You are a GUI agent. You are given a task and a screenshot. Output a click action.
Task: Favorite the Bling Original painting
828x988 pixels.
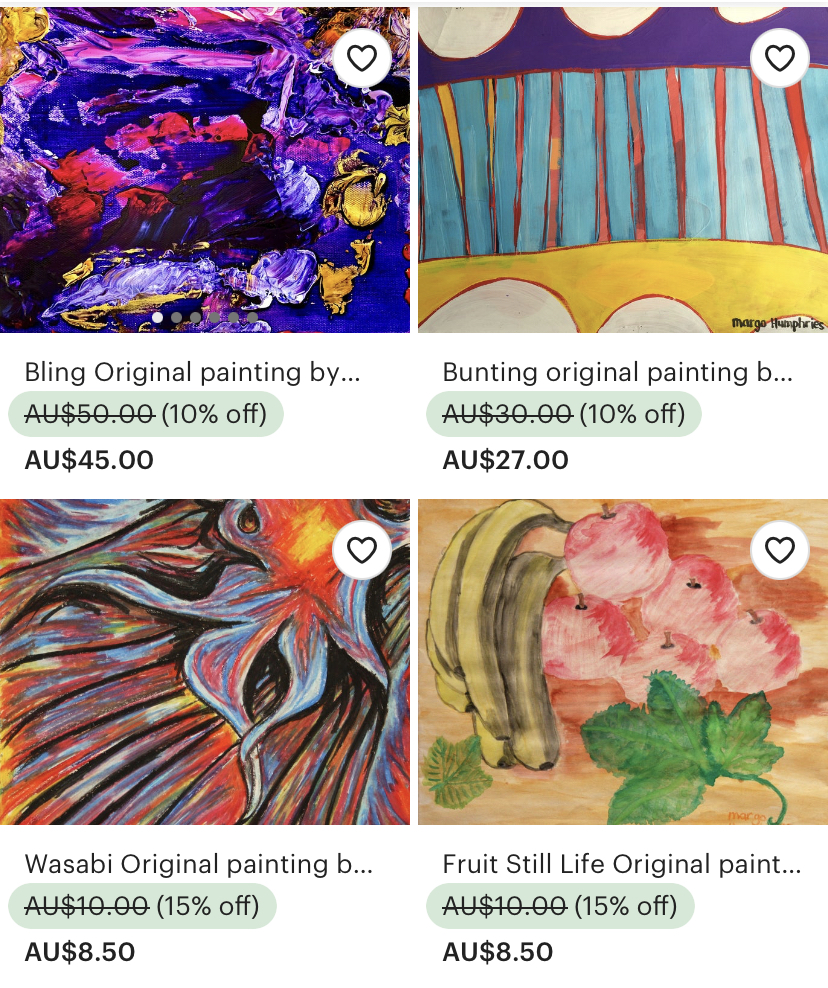361,59
